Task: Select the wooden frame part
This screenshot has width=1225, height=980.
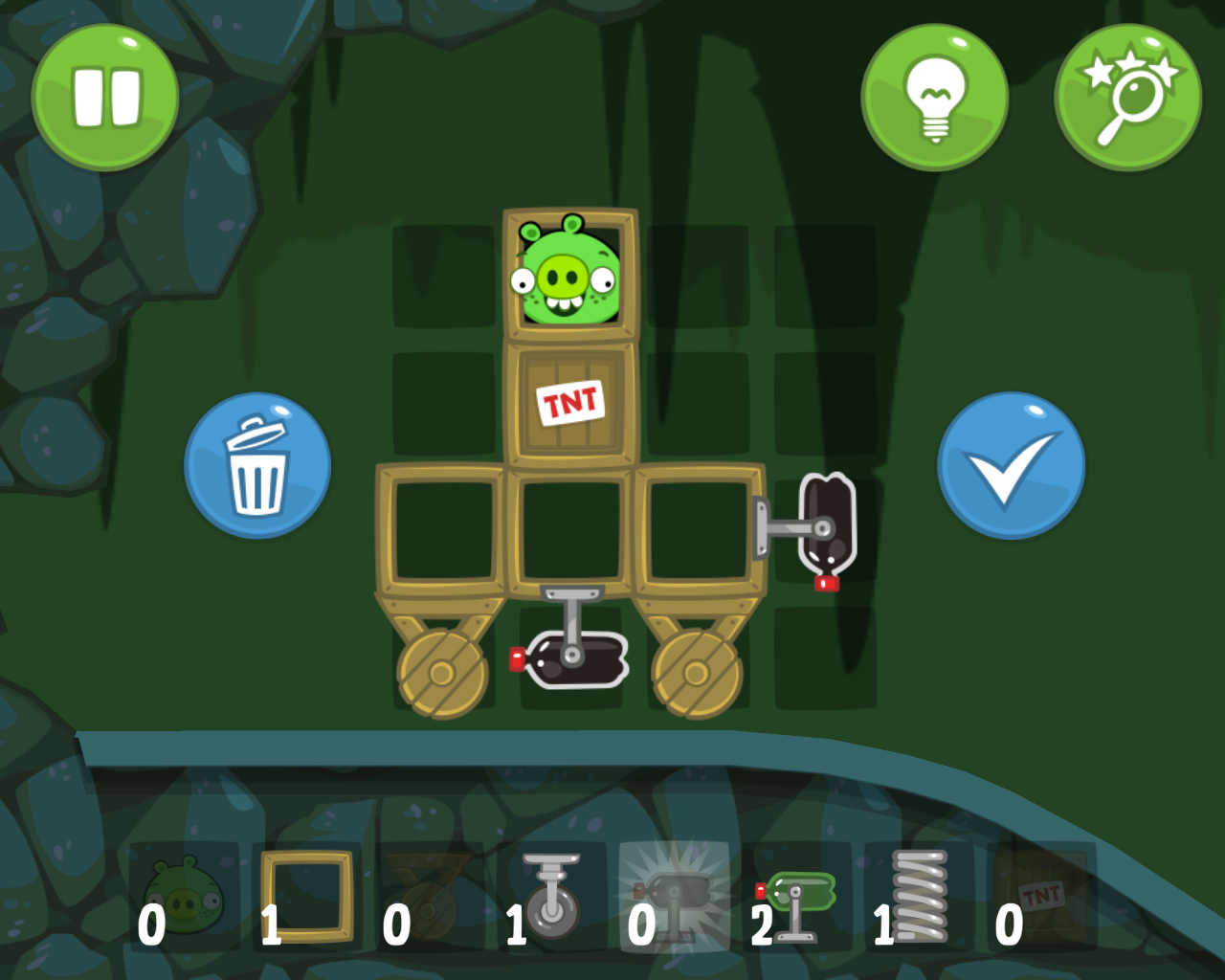Action: click(308, 896)
